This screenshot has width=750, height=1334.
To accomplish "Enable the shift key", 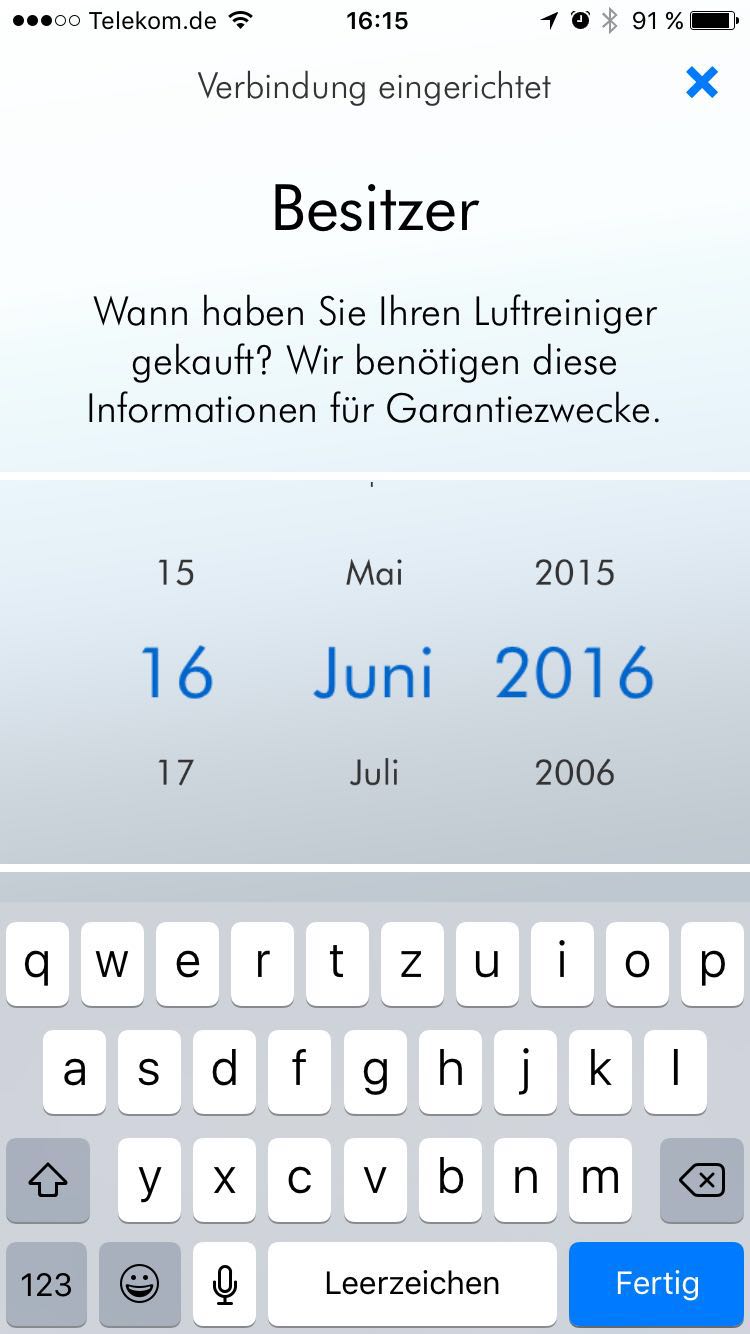I will (x=47, y=1181).
